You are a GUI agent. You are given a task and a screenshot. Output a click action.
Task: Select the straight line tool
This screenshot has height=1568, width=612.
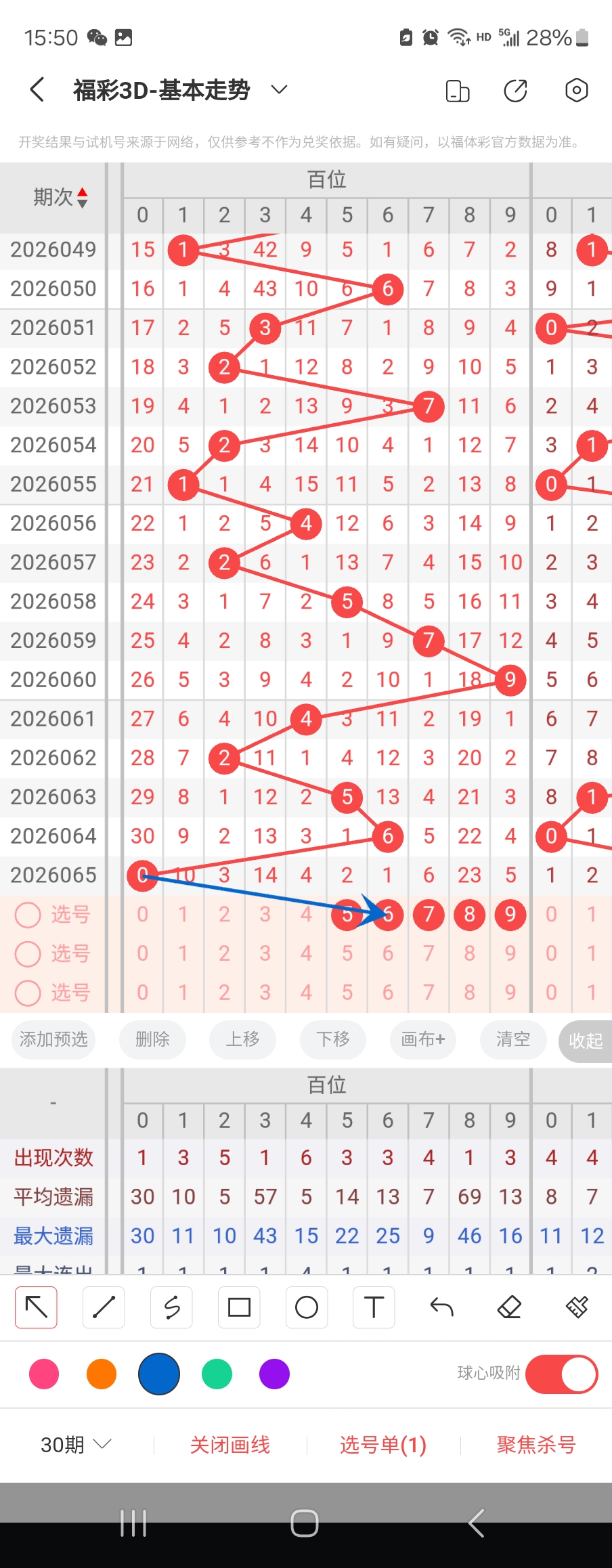coord(103,1307)
